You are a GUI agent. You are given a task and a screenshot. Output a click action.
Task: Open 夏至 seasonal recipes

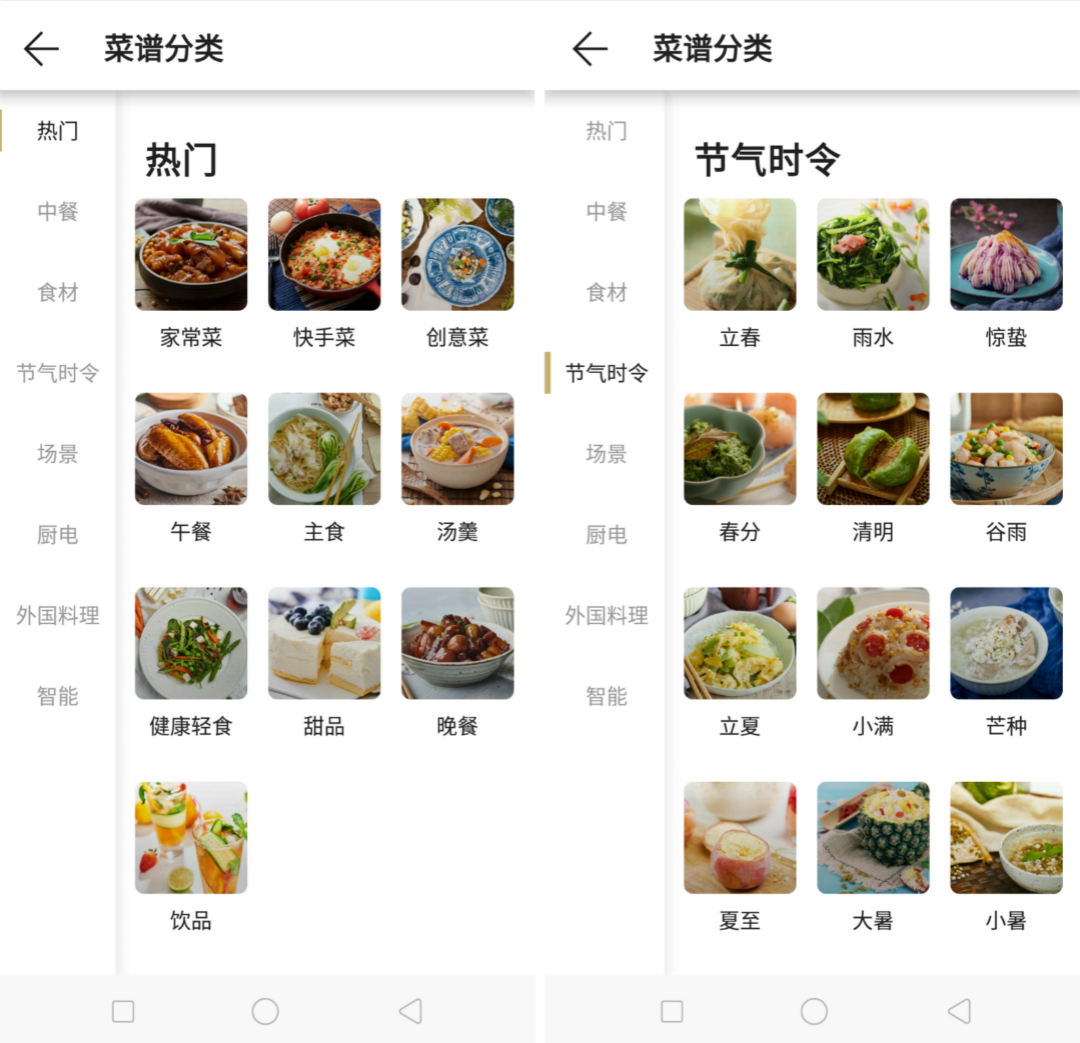pos(740,838)
